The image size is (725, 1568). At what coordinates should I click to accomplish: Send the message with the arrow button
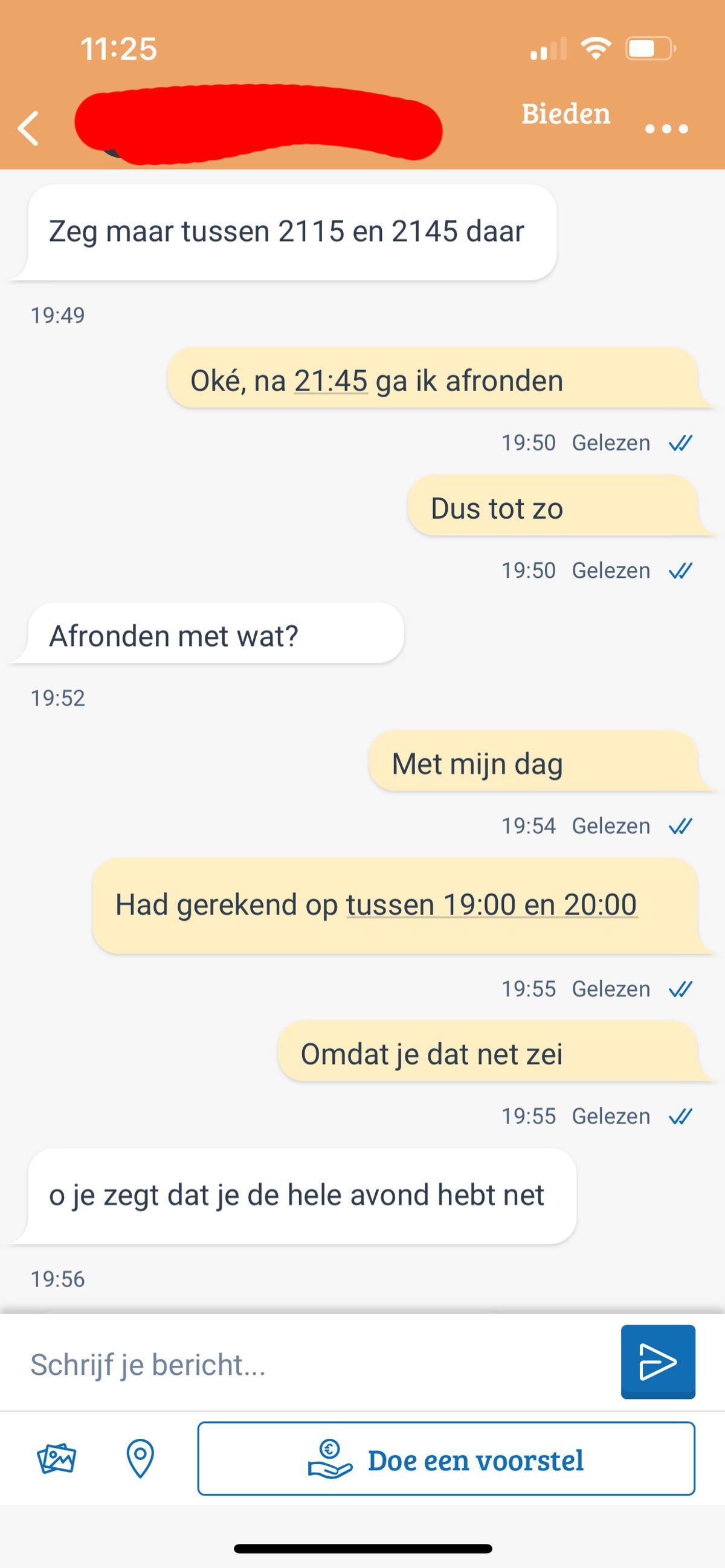pyautogui.click(x=657, y=1362)
